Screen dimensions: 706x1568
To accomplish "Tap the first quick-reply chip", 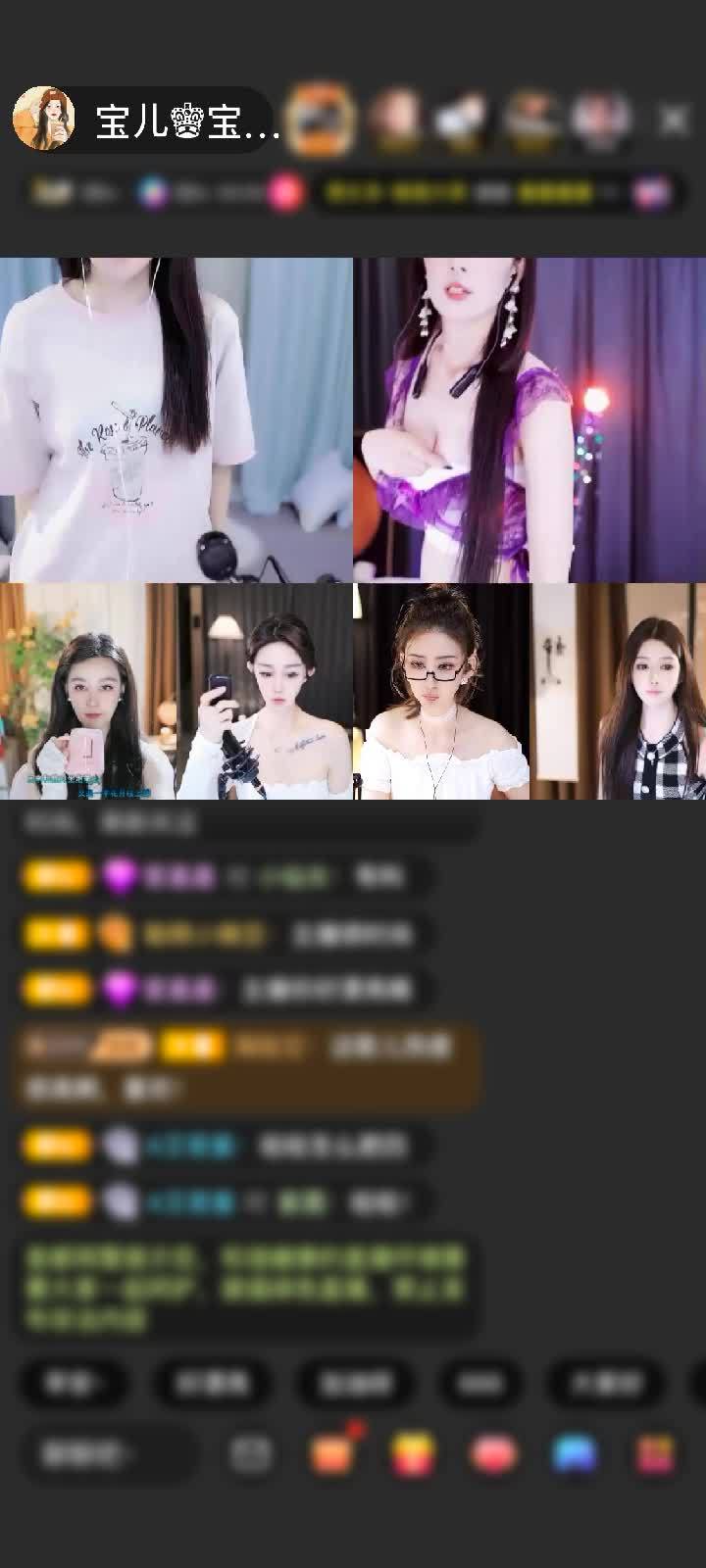I will click(x=73, y=1383).
